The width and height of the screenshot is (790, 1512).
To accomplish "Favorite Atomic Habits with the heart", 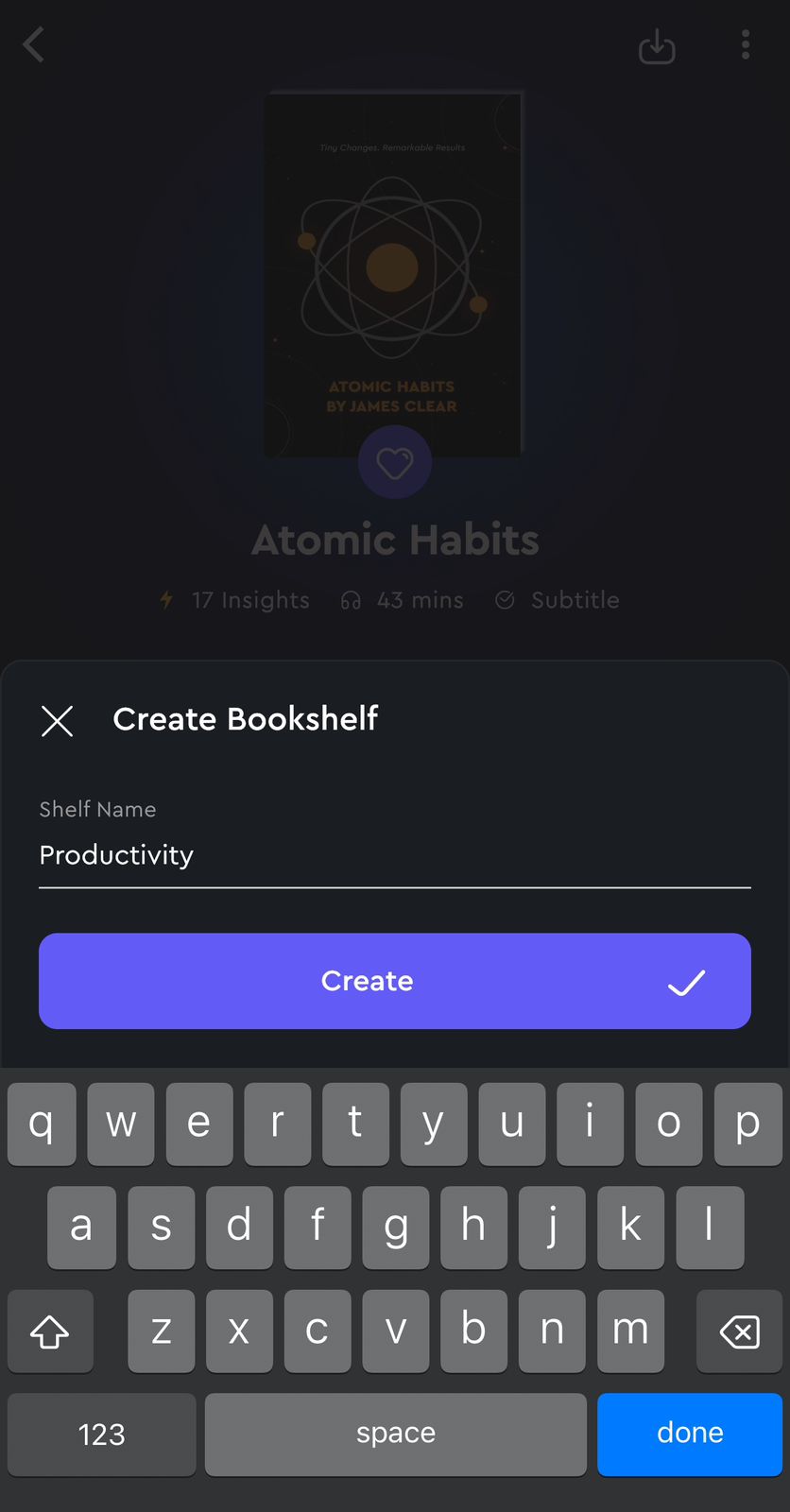I will click(394, 463).
